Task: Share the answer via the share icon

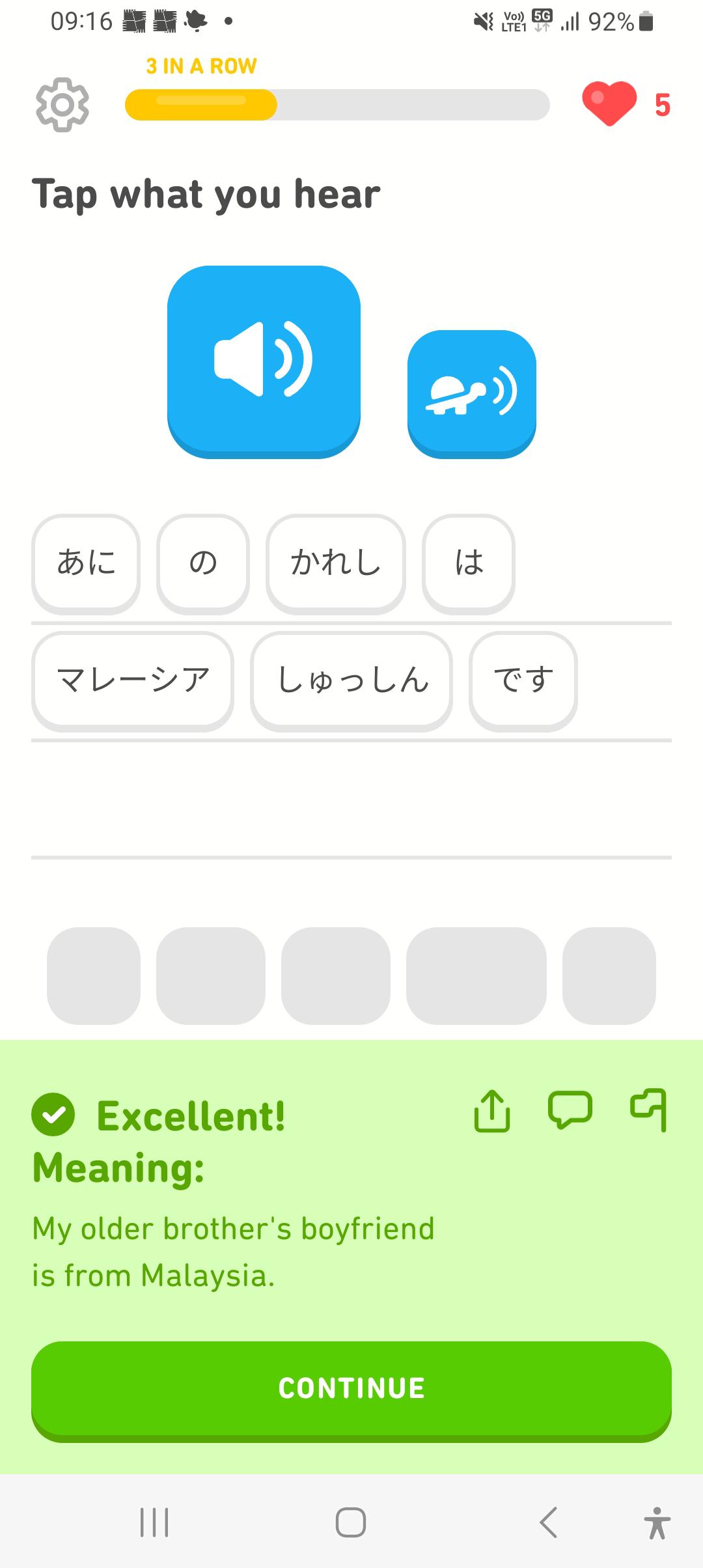Action: 493,1112
